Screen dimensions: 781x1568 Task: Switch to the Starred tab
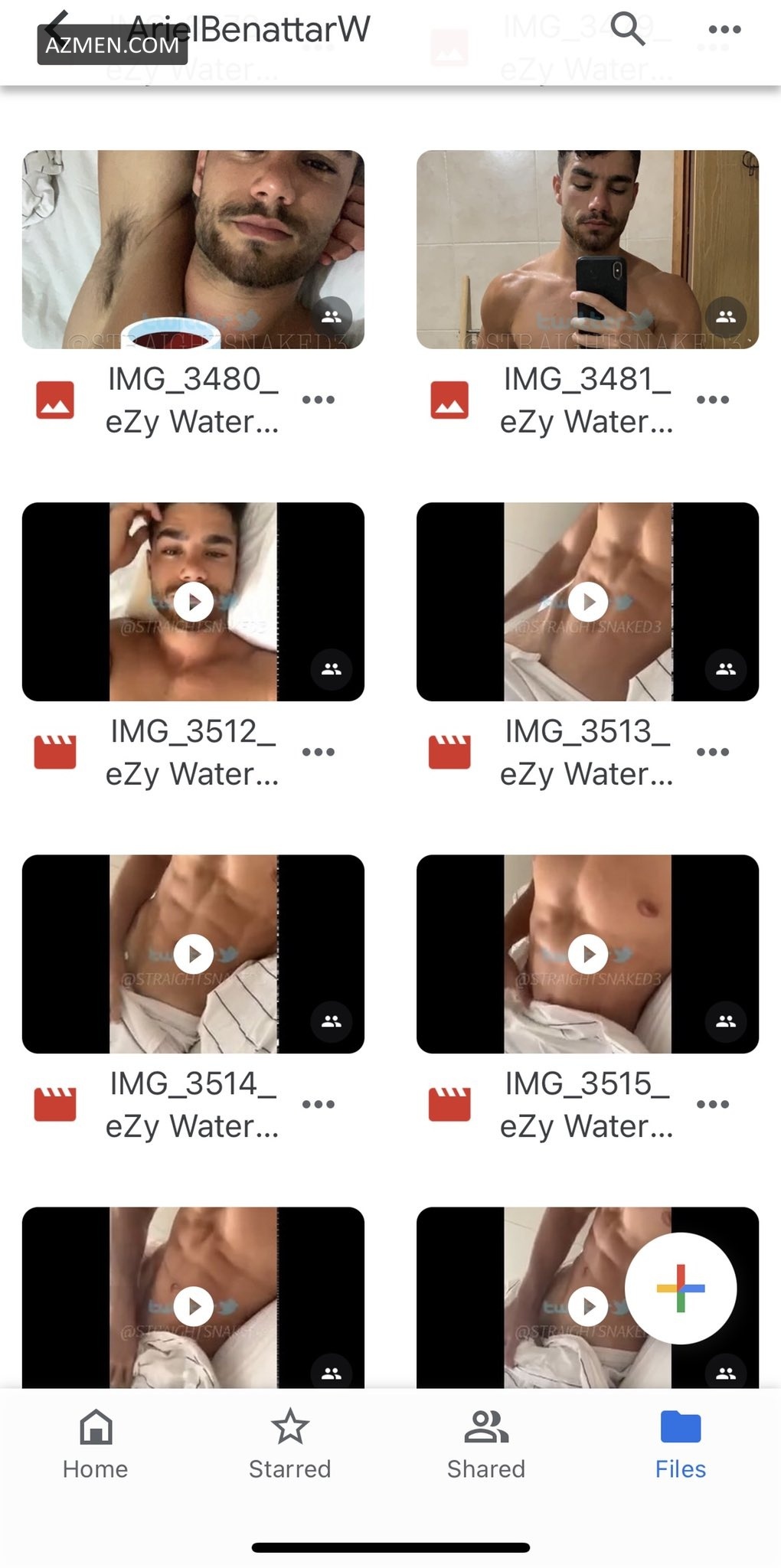(290, 1444)
